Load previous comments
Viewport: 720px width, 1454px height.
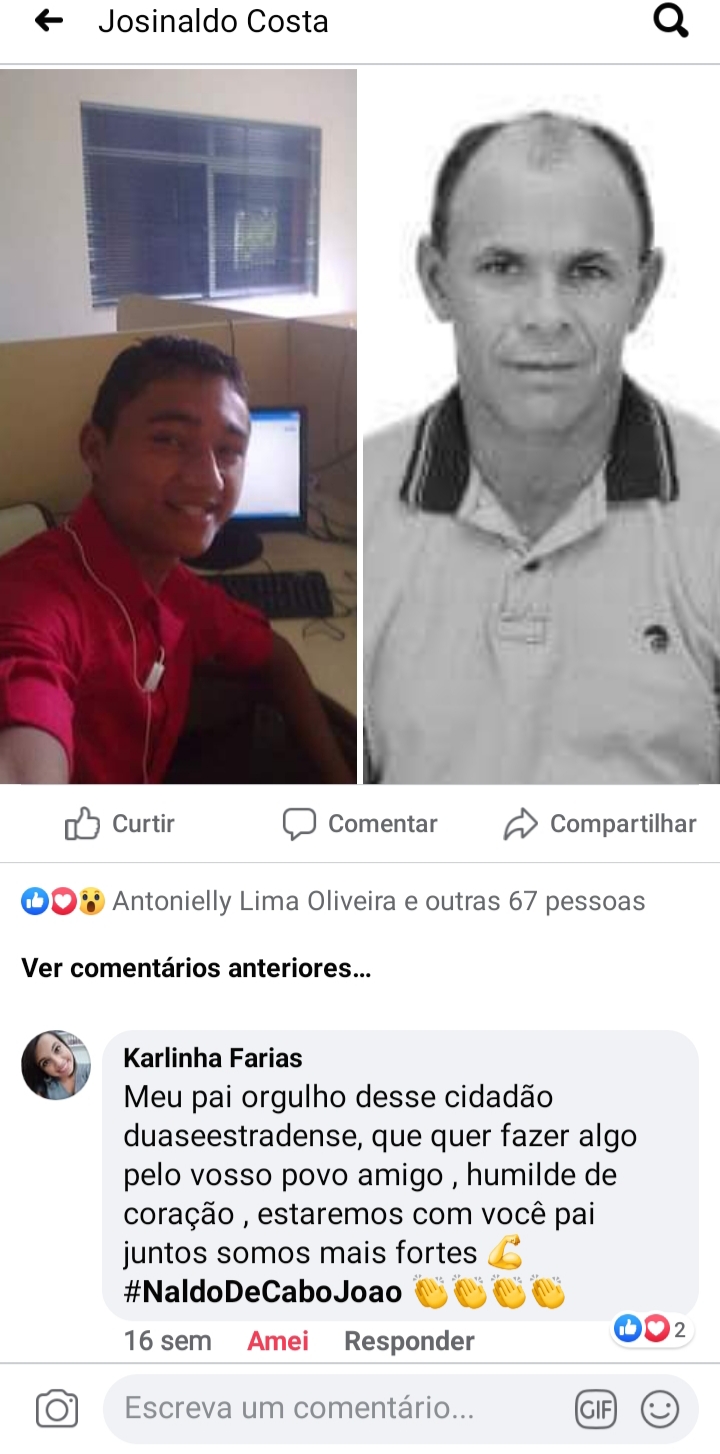(196, 968)
